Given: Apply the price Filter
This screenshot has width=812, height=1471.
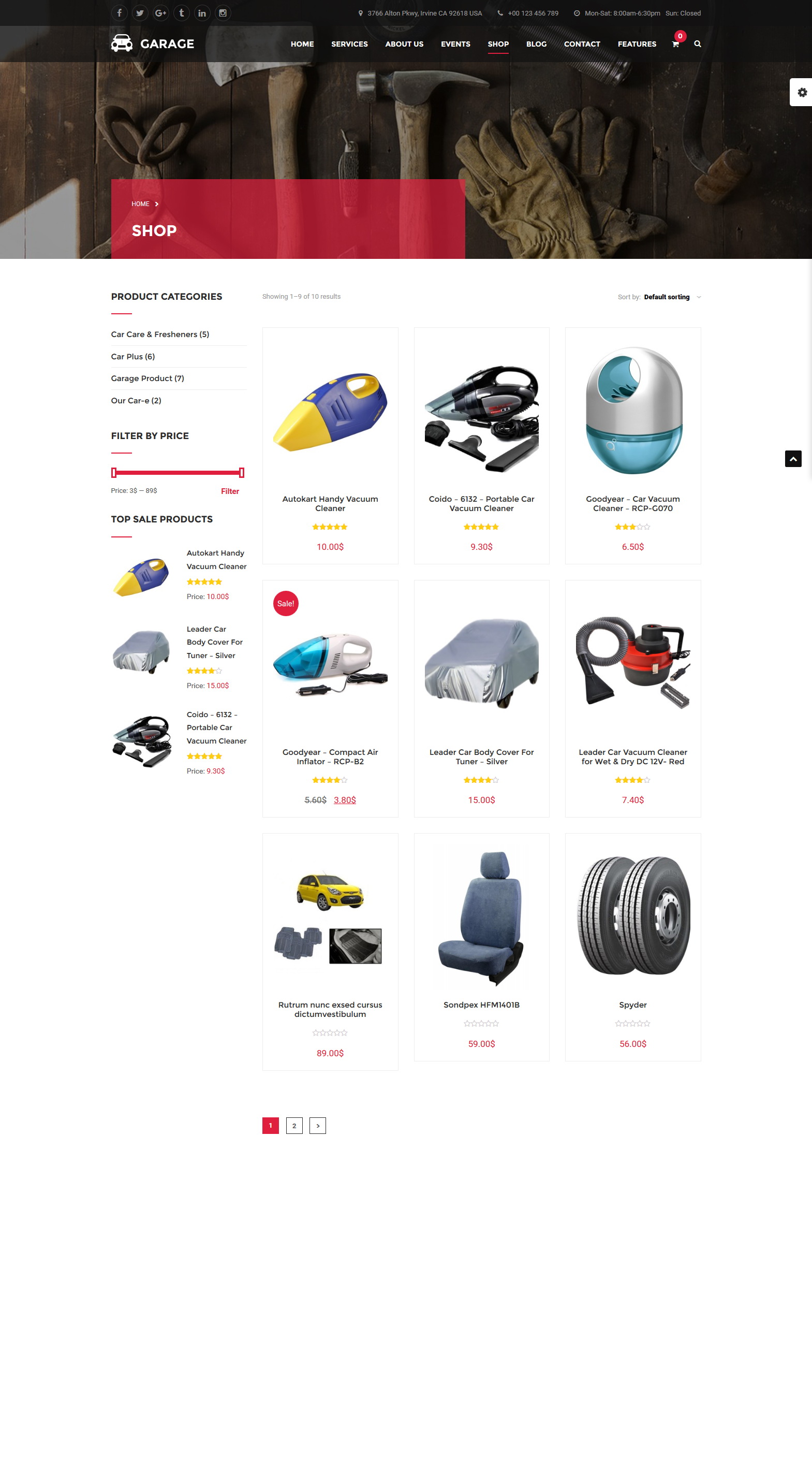Looking at the screenshot, I should [x=230, y=491].
